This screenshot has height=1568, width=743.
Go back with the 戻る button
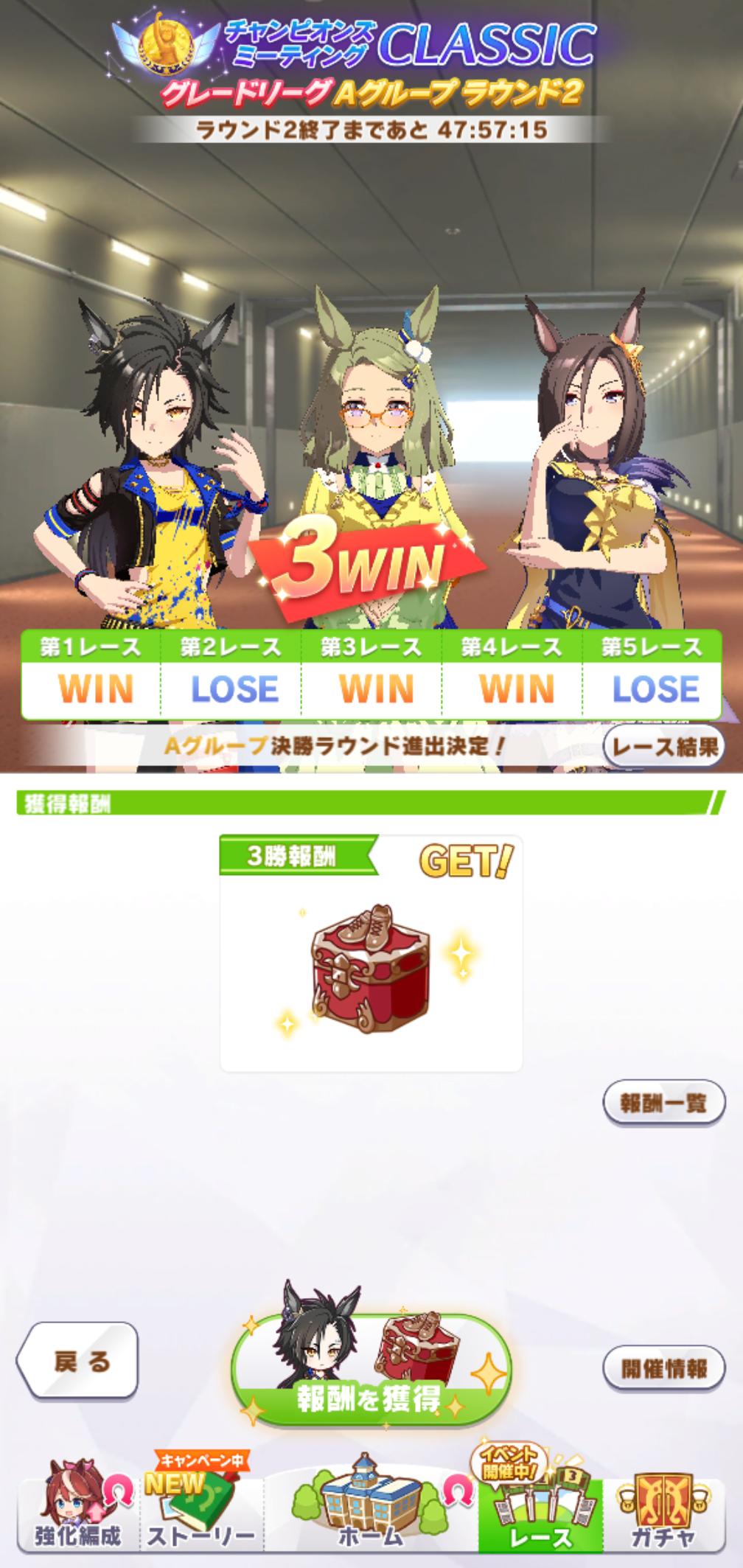pyautogui.click(x=78, y=1361)
